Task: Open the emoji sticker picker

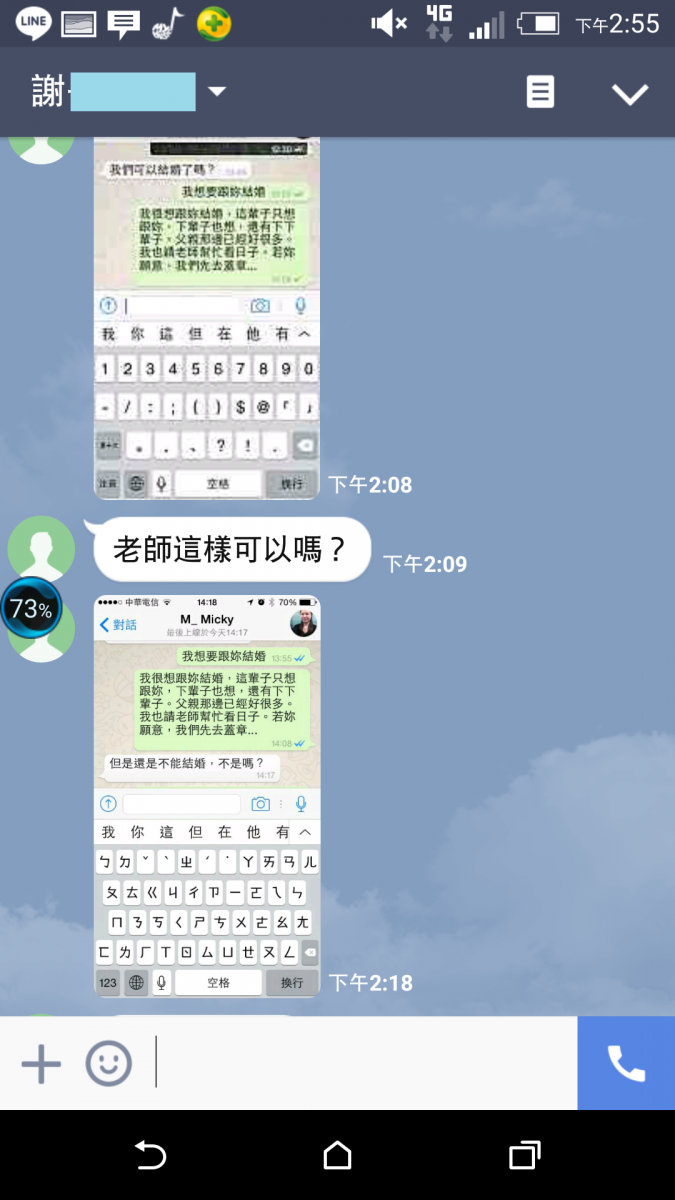Action: tap(108, 1063)
